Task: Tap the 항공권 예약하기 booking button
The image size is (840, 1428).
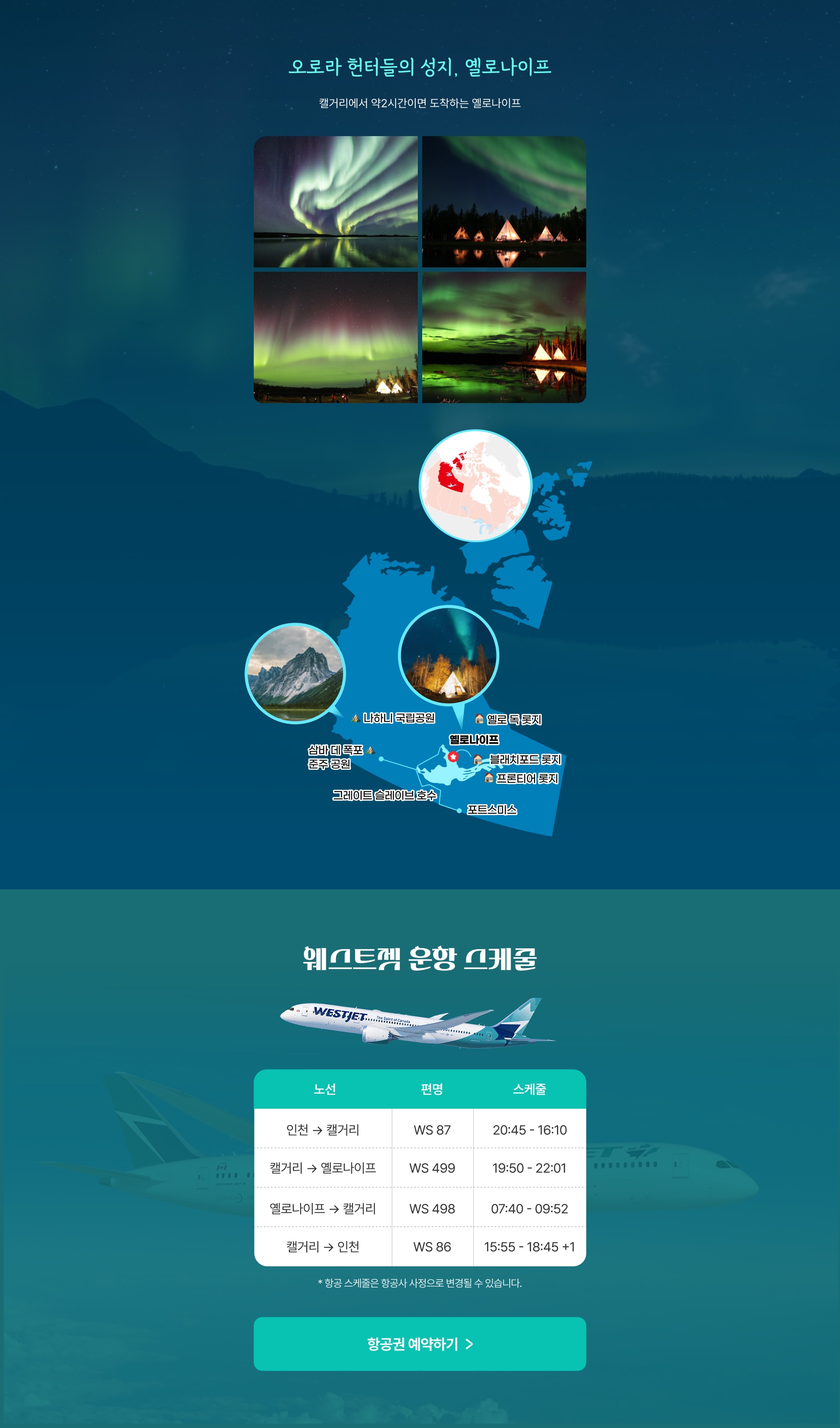Action: pos(420,1344)
